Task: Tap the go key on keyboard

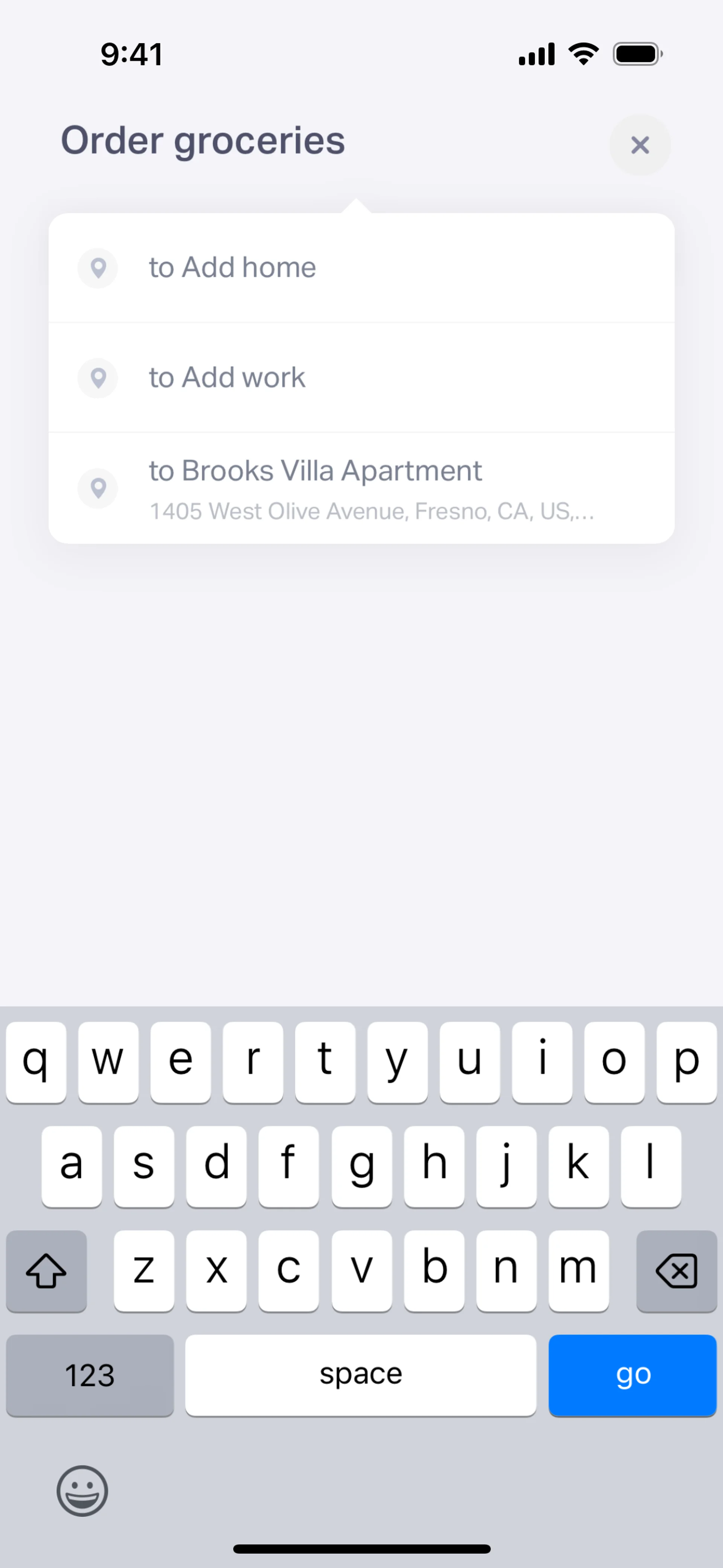Action: click(x=632, y=1375)
